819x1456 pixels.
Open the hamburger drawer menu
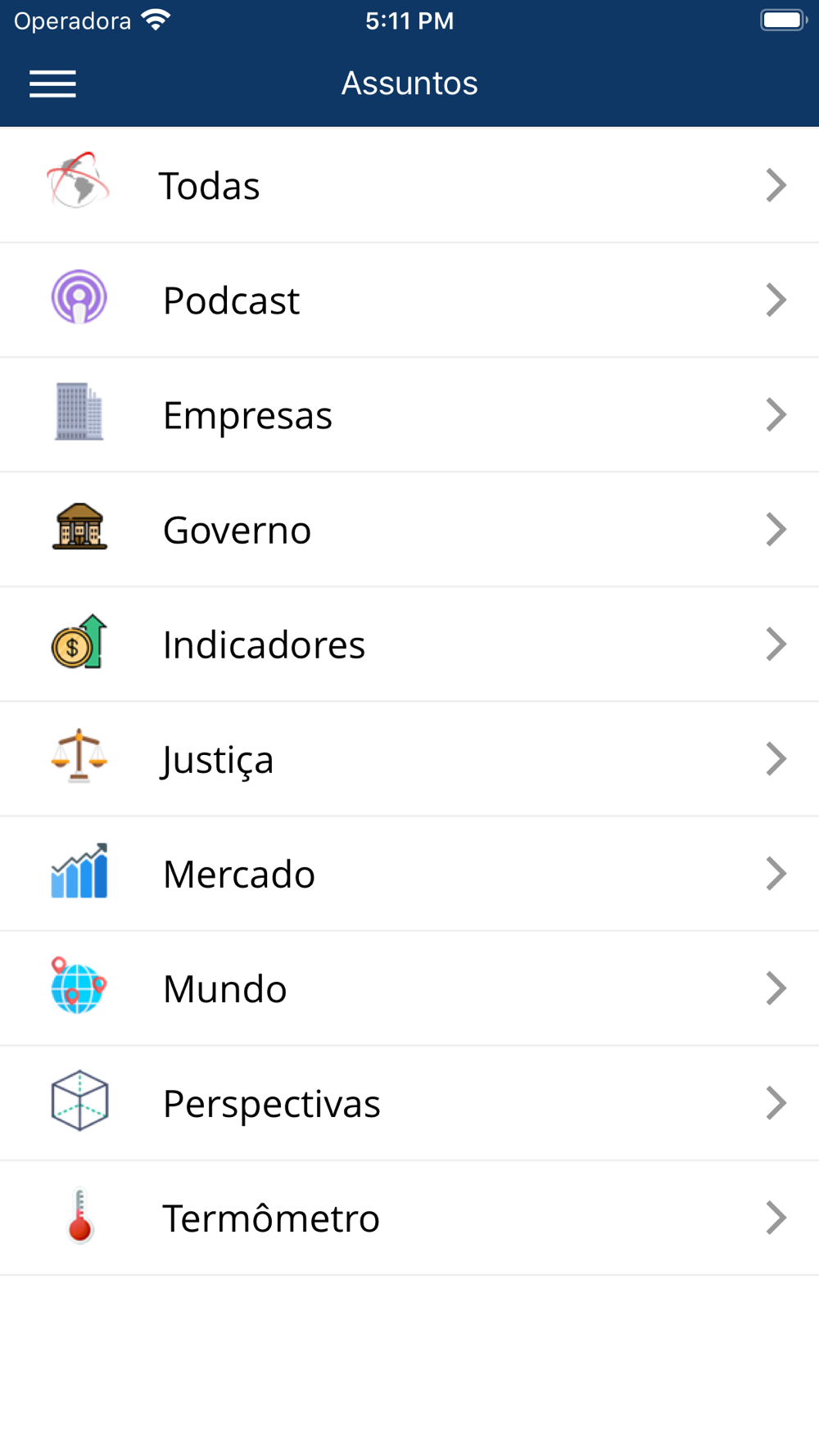tap(52, 84)
